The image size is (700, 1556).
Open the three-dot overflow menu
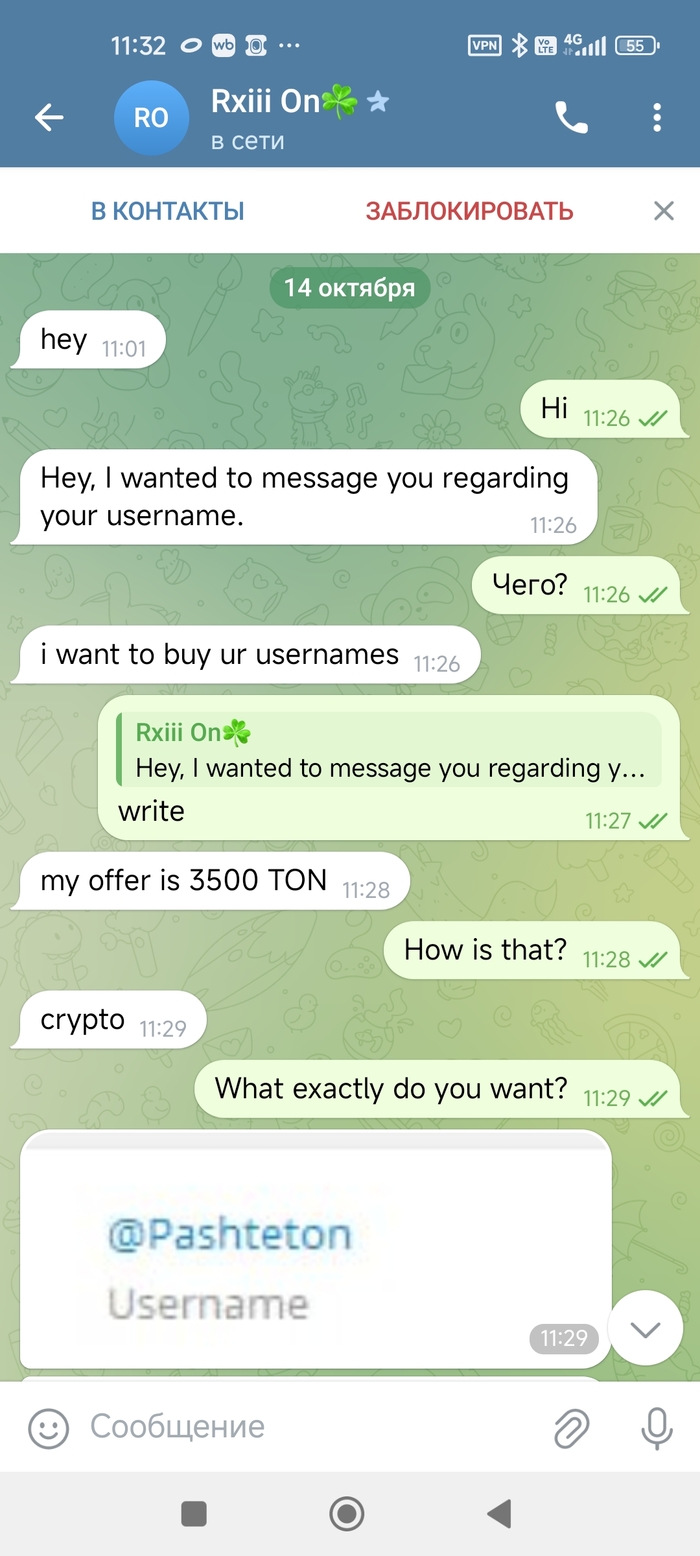pyautogui.click(x=657, y=118)
